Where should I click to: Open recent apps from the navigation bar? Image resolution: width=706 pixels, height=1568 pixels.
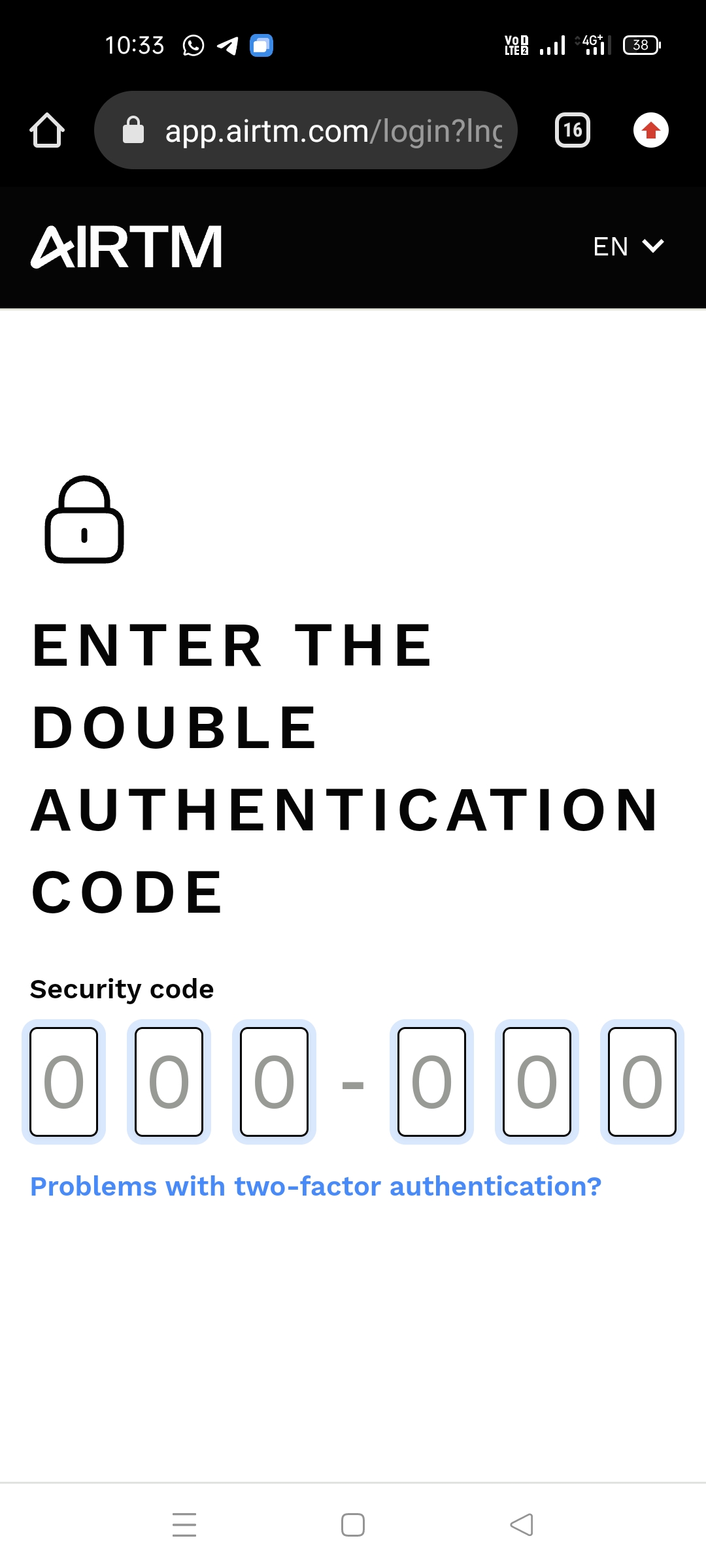(x=184, y=1525)
